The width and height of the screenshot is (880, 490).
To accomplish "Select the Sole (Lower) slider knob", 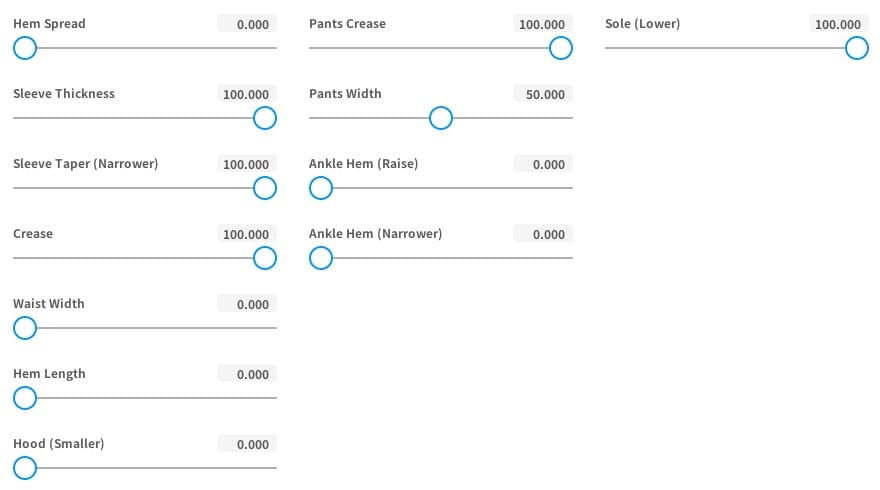I will pos(857,48).
